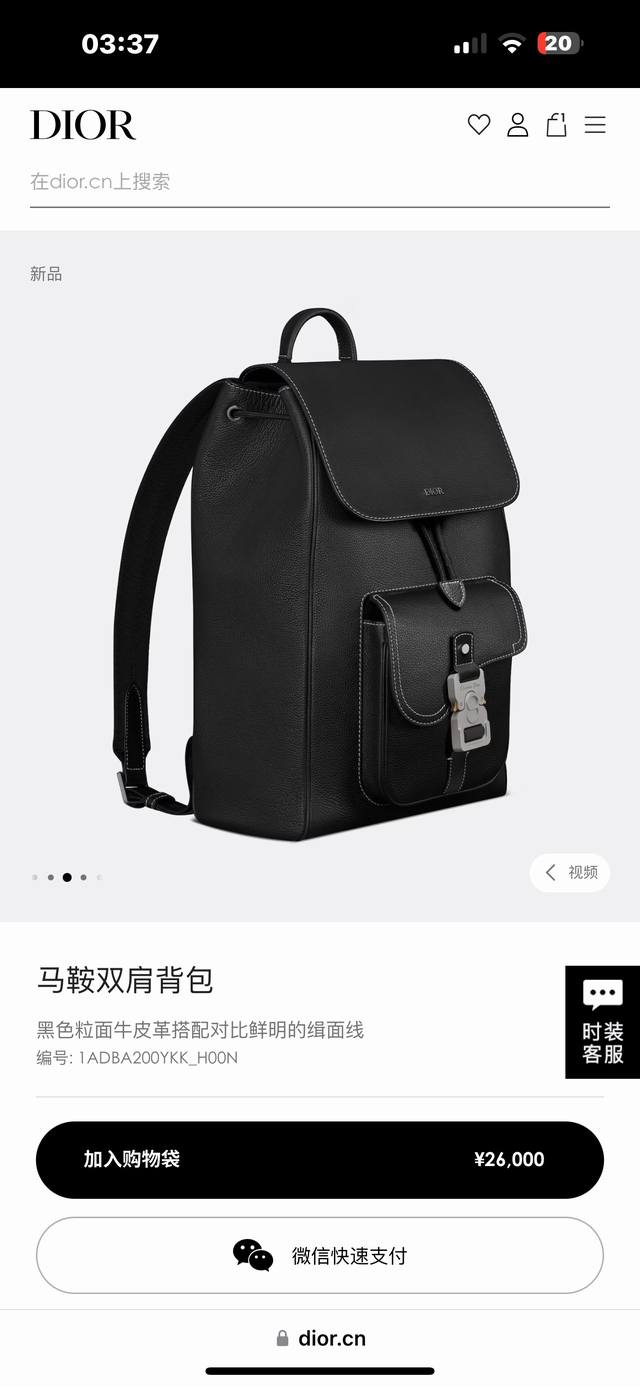Viewport: 640px width, 1387px height.
Task: Open the hamburger menu
Action: (x=595, y=125)
